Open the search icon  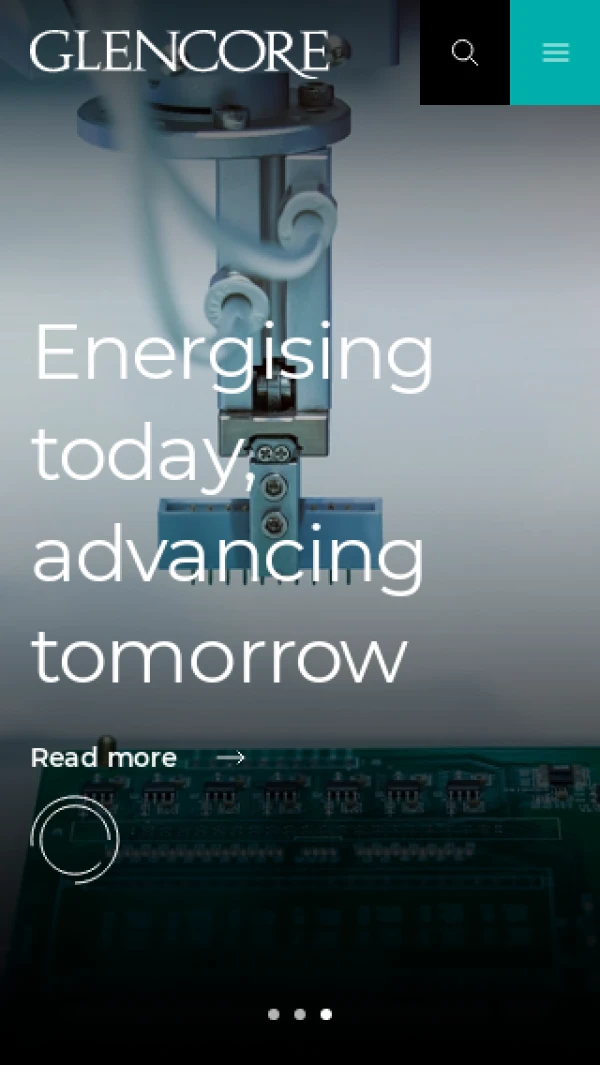pos(465,53)
